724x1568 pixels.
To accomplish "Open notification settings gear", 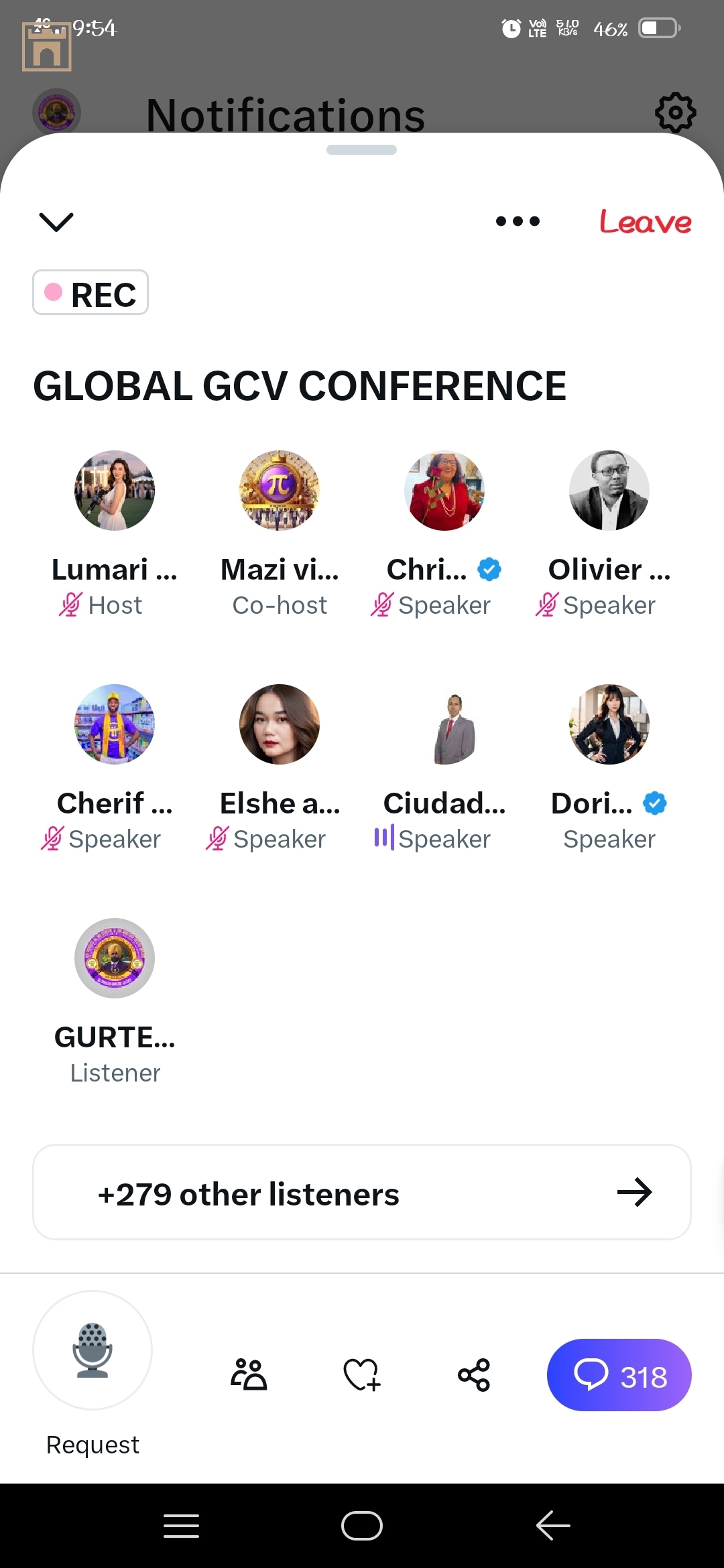I will pyautogui.click(x=675, y=113).
